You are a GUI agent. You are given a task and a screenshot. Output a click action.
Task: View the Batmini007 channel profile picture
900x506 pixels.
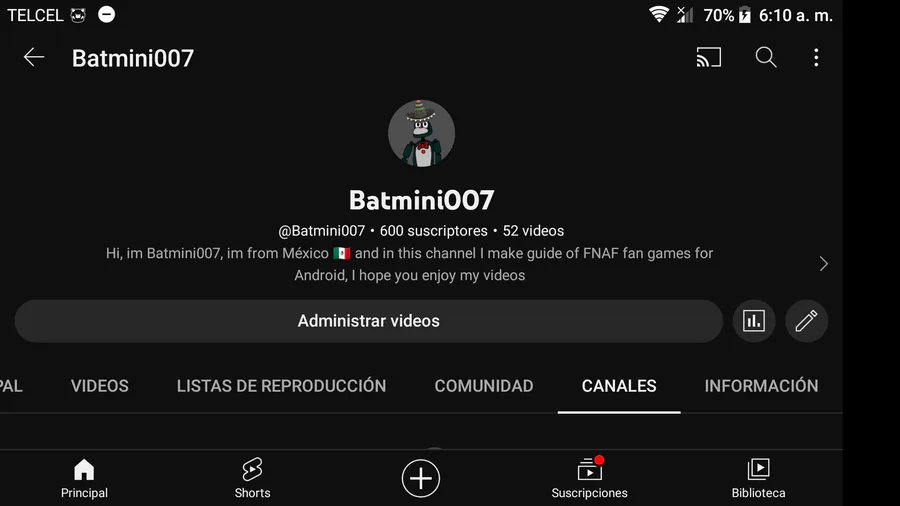pos(421,134)
